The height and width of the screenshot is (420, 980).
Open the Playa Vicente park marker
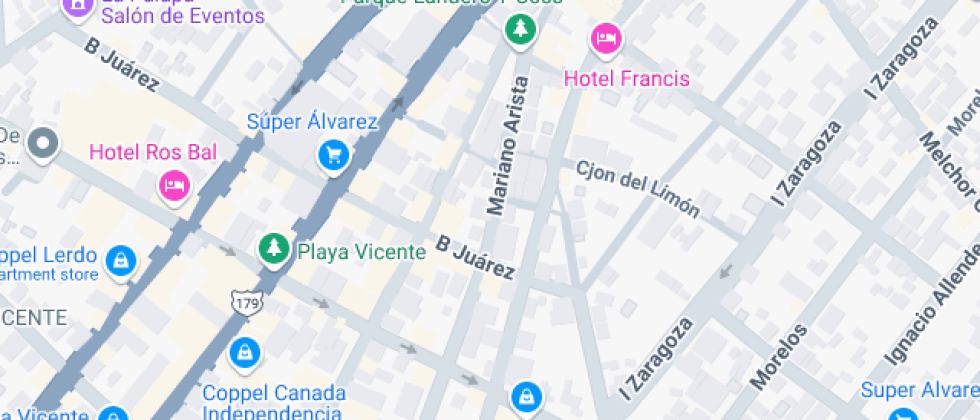(x=272, y=250)
